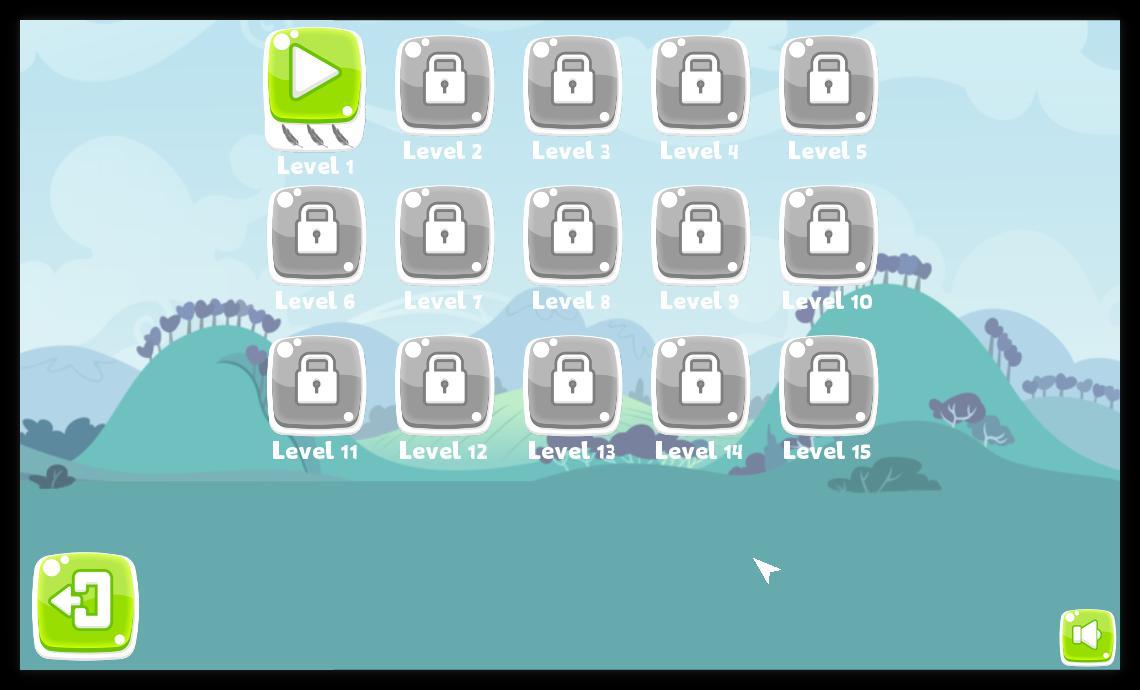1140x690 pixels.
Task: Tap the locked Level 10 tile
Action: point(828,234)
